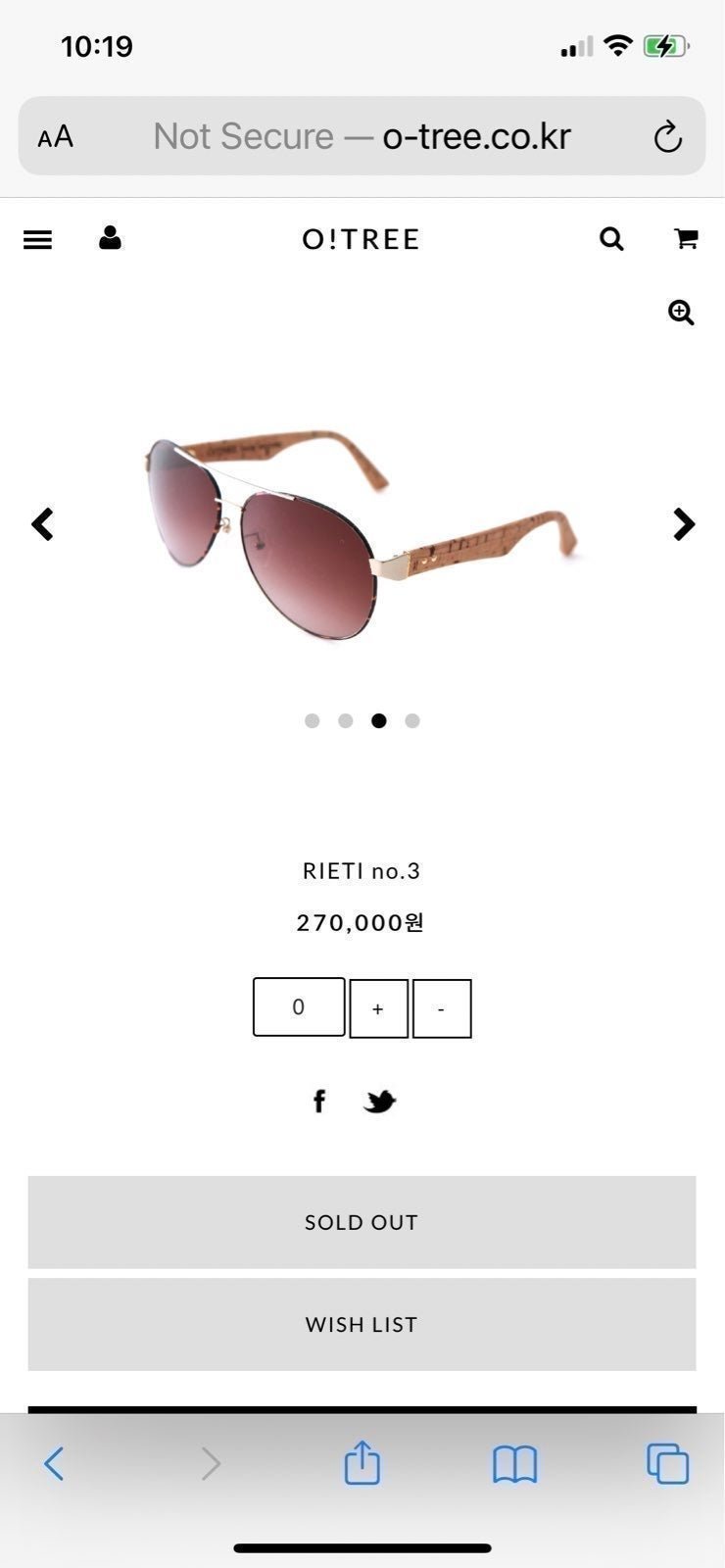The height and width of the screenshot is (1568, 725).
Task: Share product on Facebook
Action: (318, 1102)
